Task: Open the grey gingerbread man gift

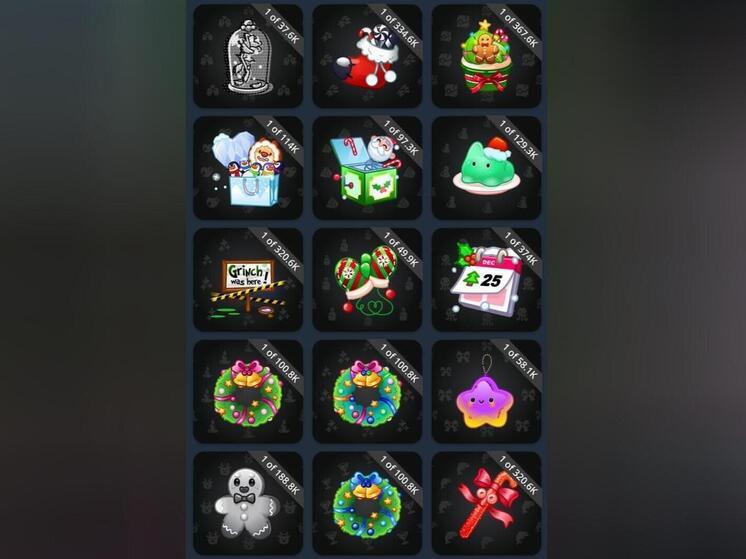Action: 247,503
